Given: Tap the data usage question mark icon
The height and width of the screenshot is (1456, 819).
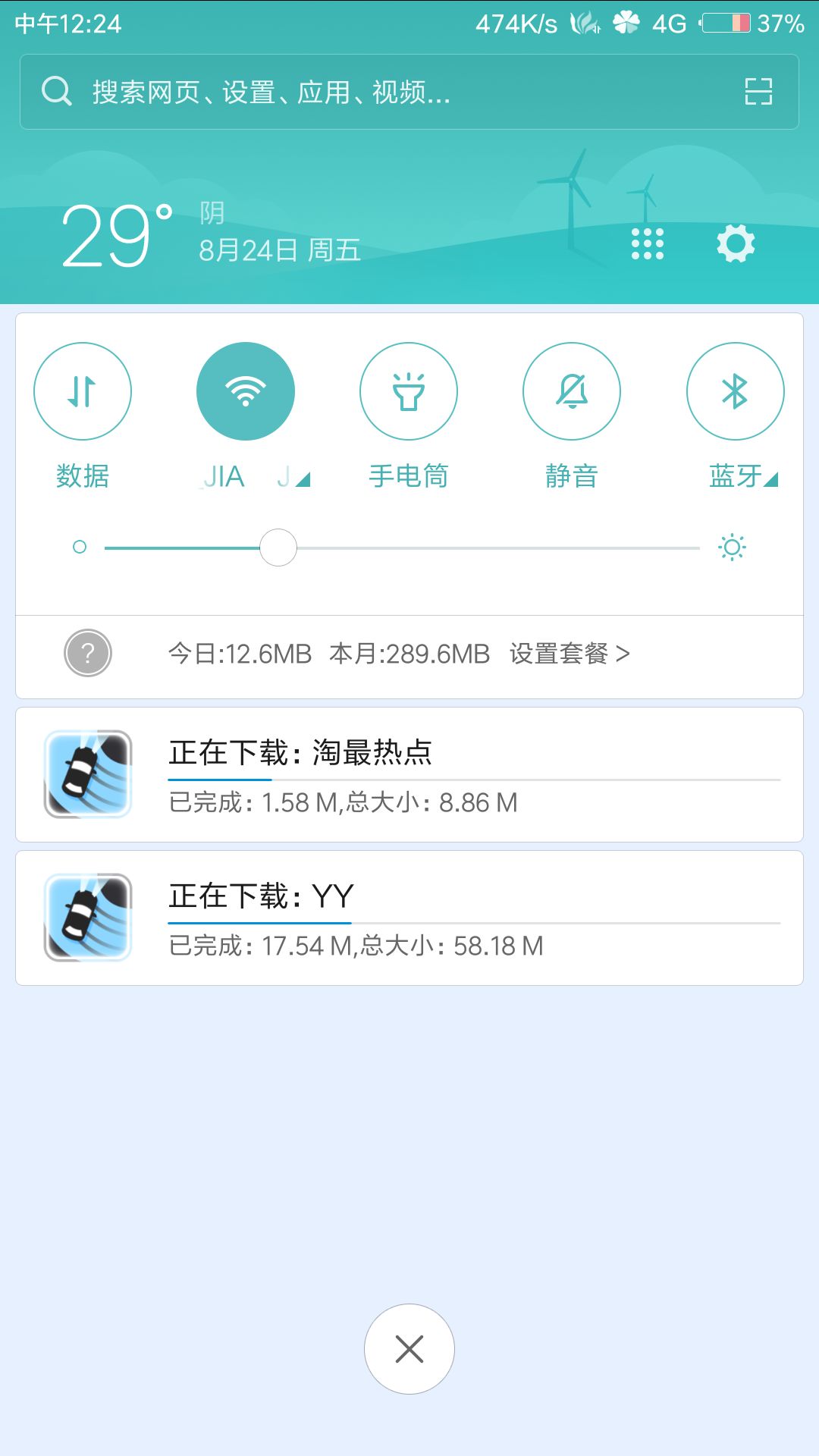Looking at the screenshot, I should point(88,653).
